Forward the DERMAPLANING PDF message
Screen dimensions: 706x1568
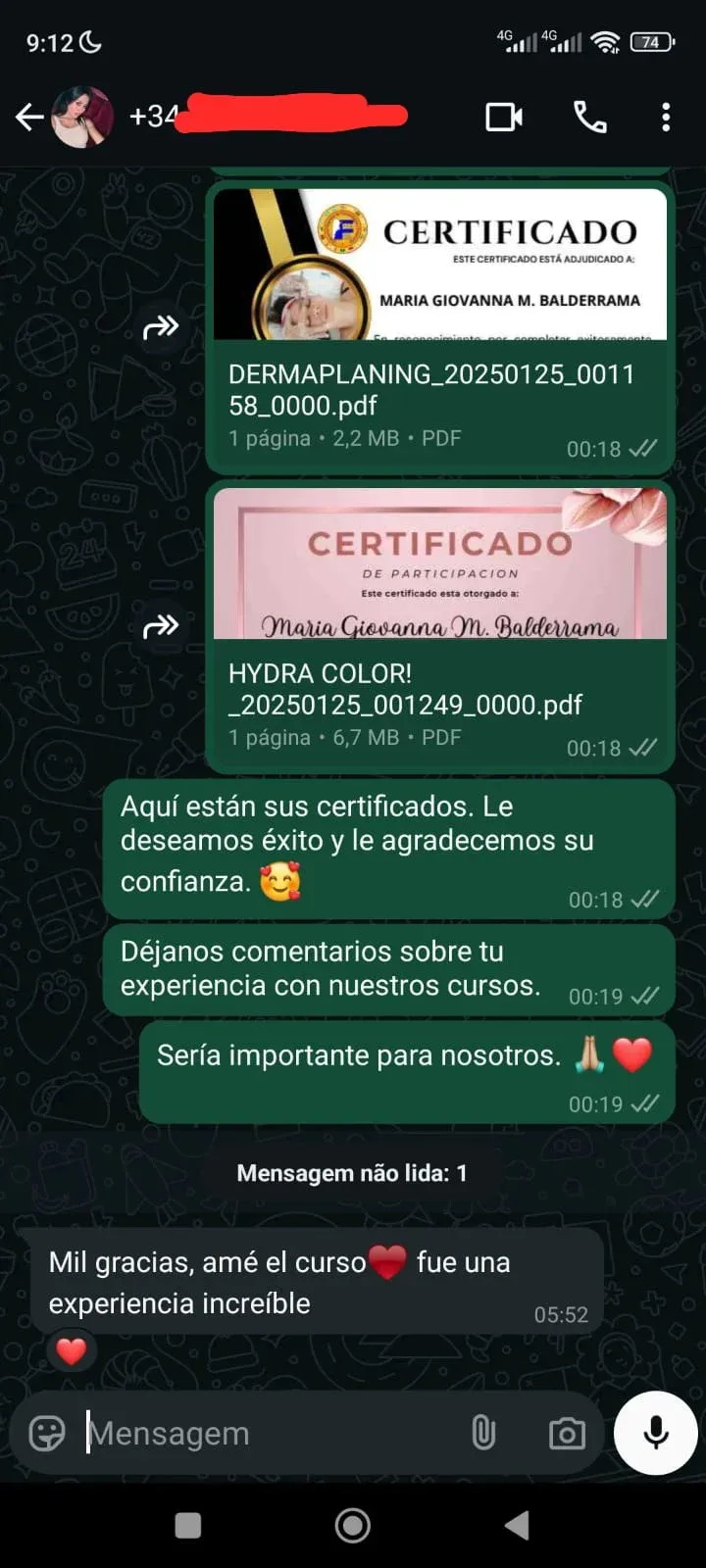point(161,326)
